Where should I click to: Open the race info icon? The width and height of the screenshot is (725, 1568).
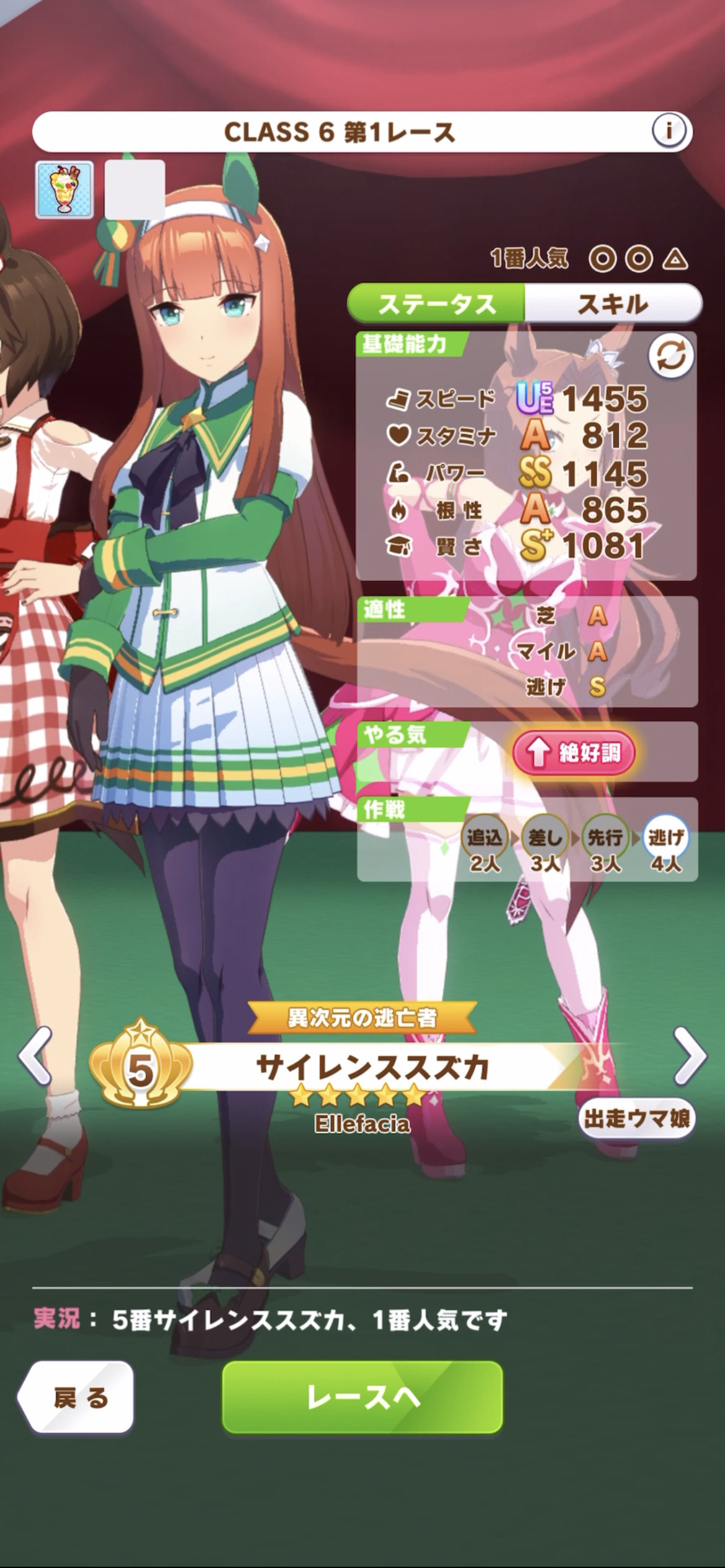click(x=669, y=131)
